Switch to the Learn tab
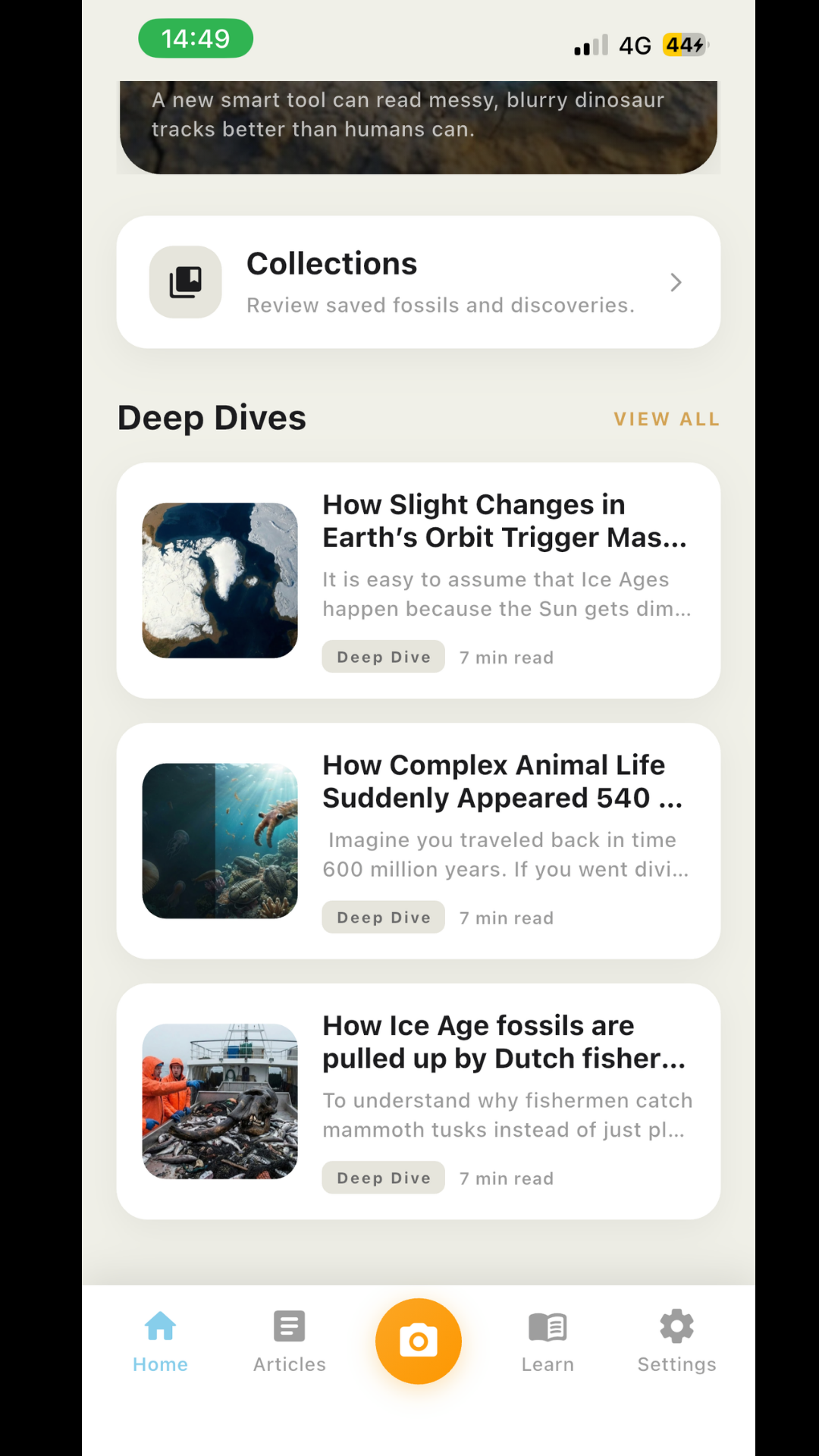The image size is (819, 1456). 548,1342
